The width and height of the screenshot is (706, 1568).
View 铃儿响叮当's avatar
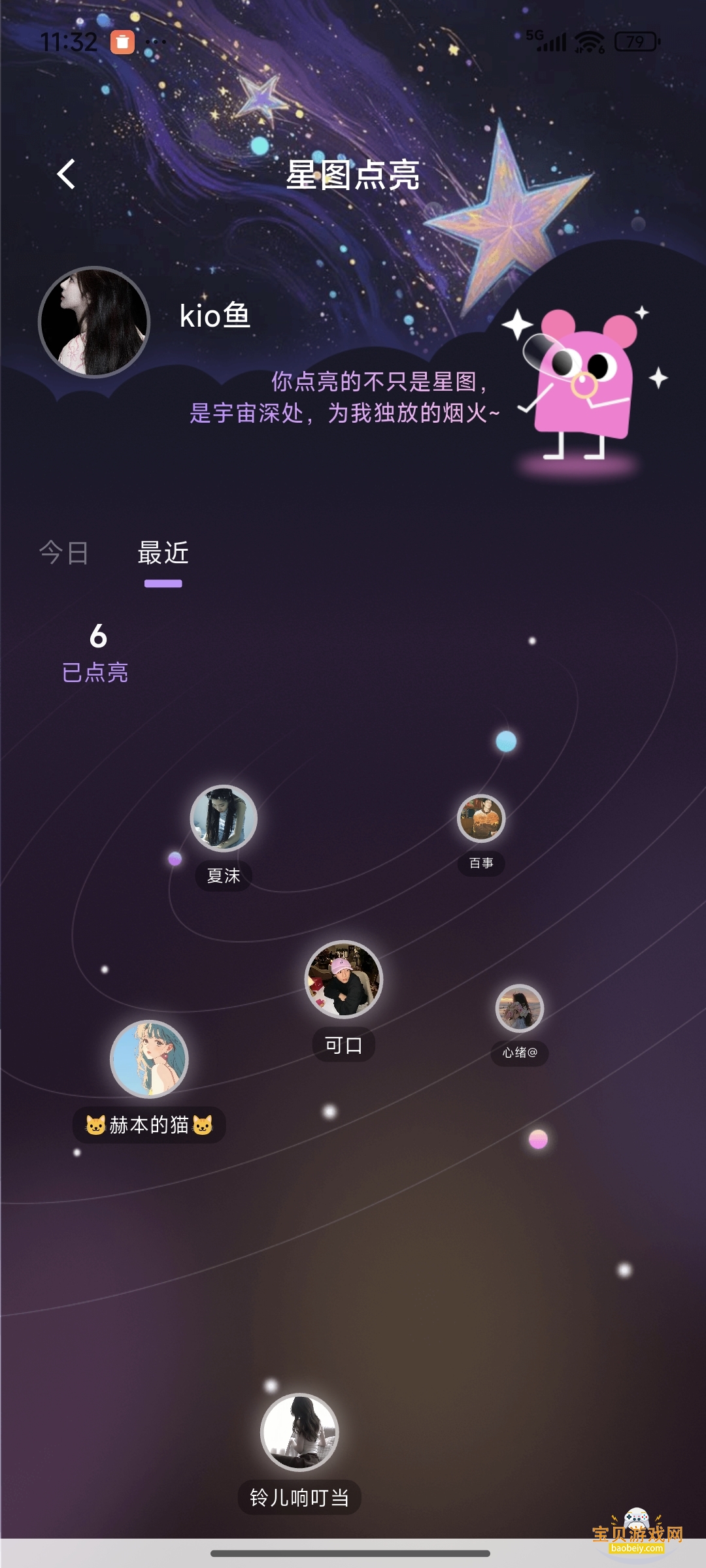pyautogui.click(x=299, y=1432)
